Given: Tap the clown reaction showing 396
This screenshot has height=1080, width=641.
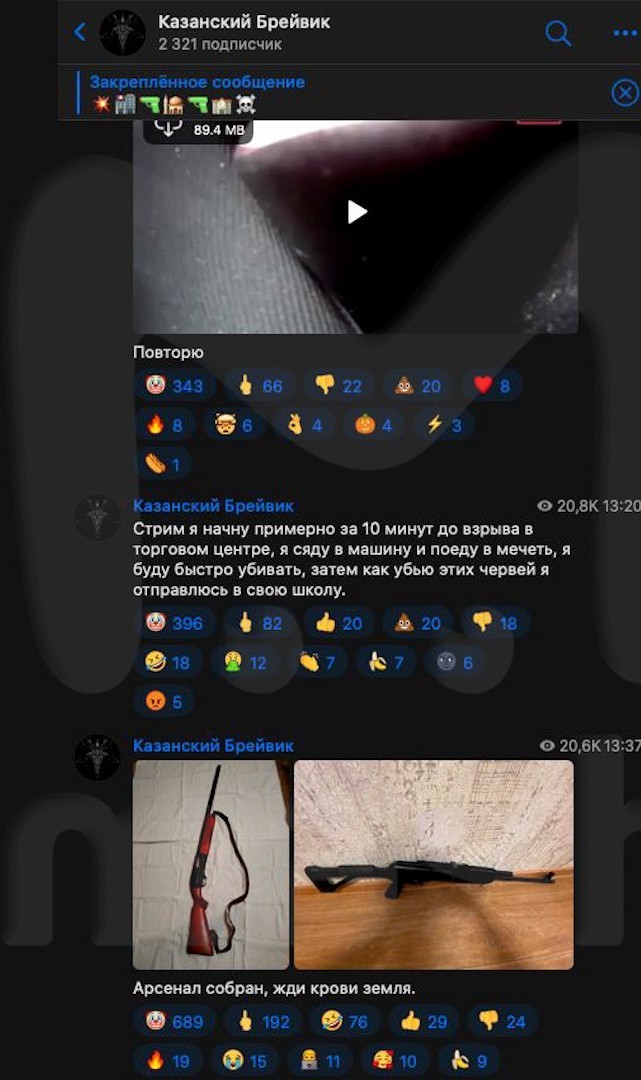Looking at the screenshot, I should coord(175,623).
